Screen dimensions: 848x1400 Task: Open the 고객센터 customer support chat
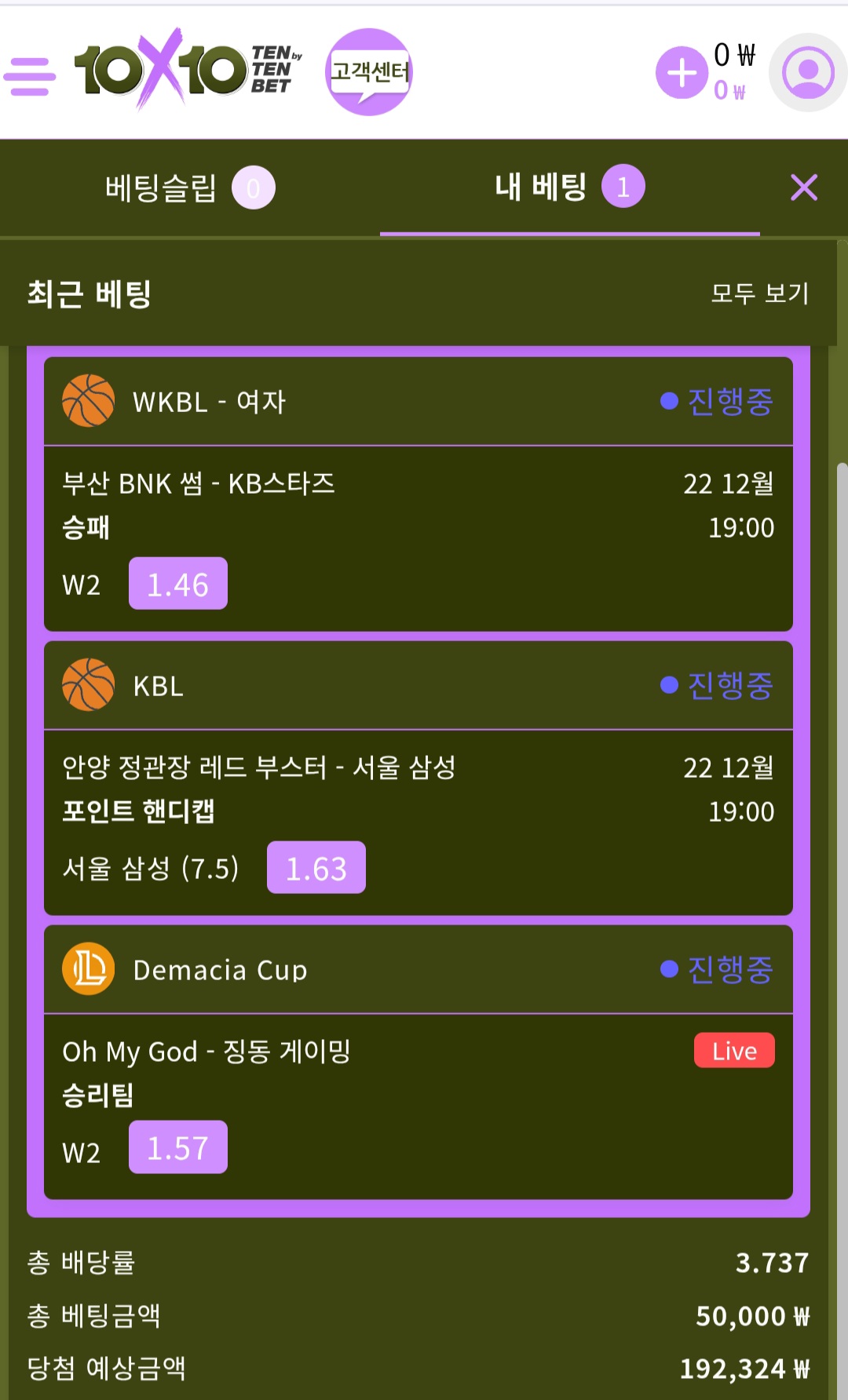point(368,72)
